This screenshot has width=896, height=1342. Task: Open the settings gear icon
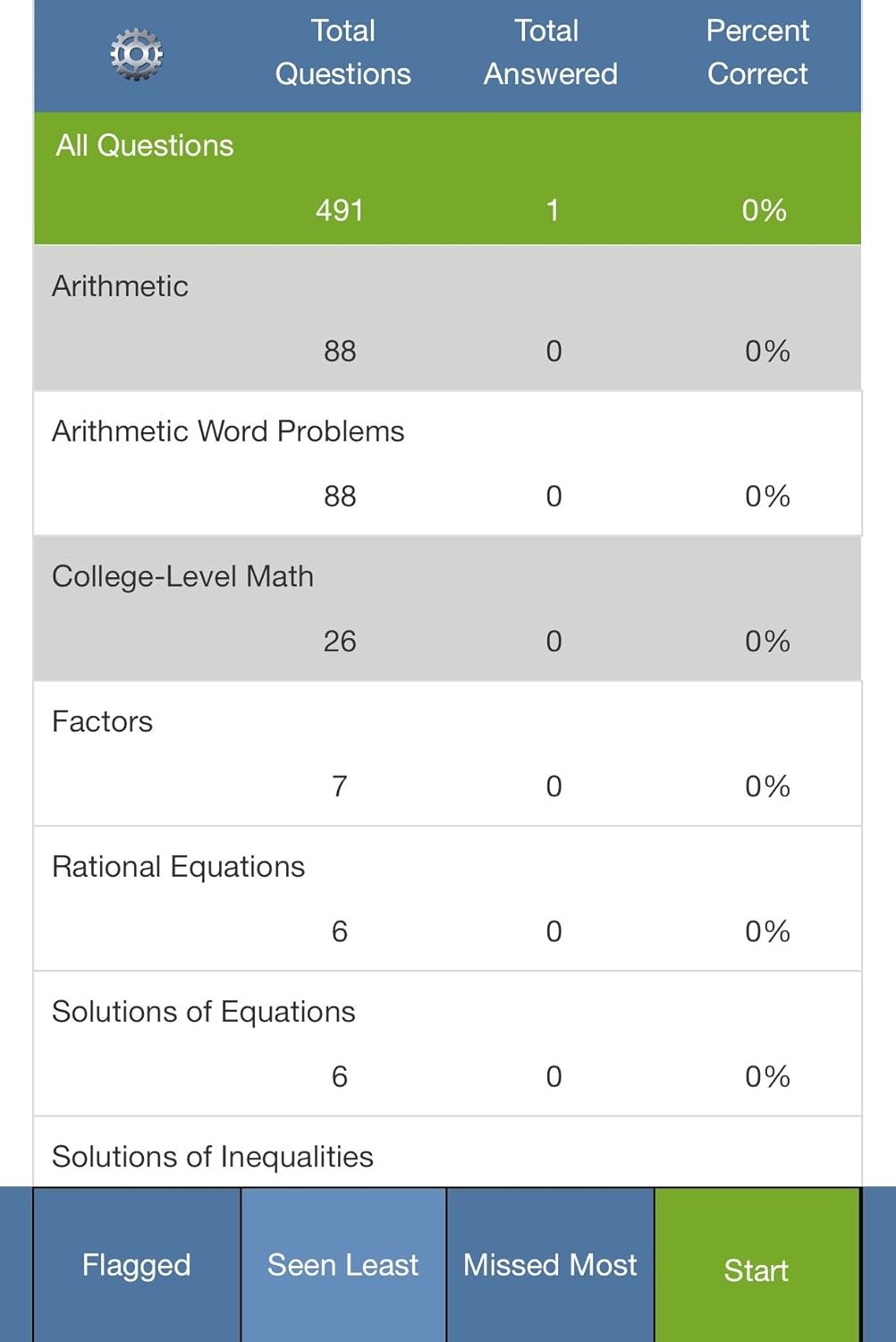pos(136,54)
